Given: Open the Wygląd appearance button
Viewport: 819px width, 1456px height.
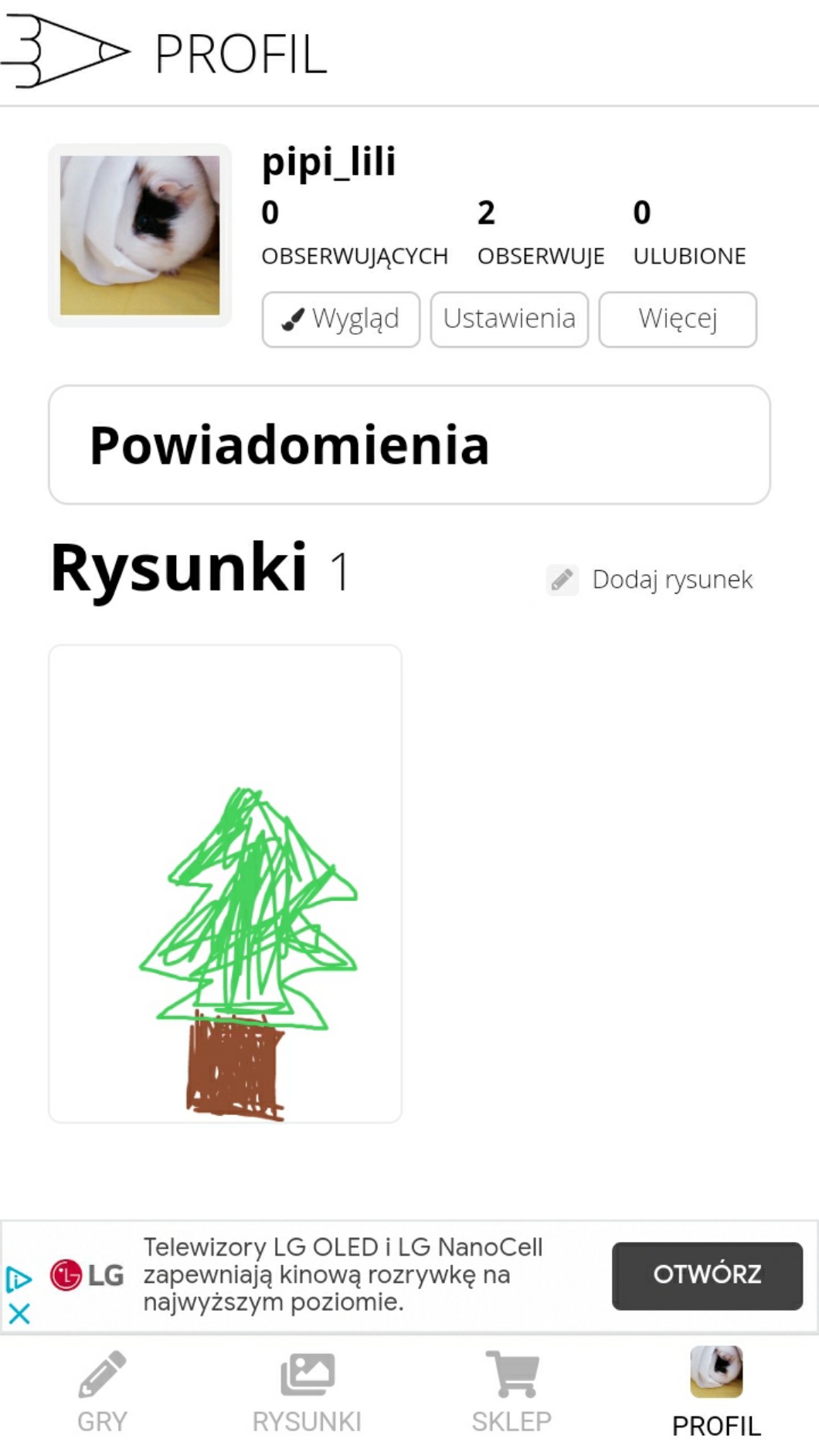Looking at the screenshot, I should (341, 319).
